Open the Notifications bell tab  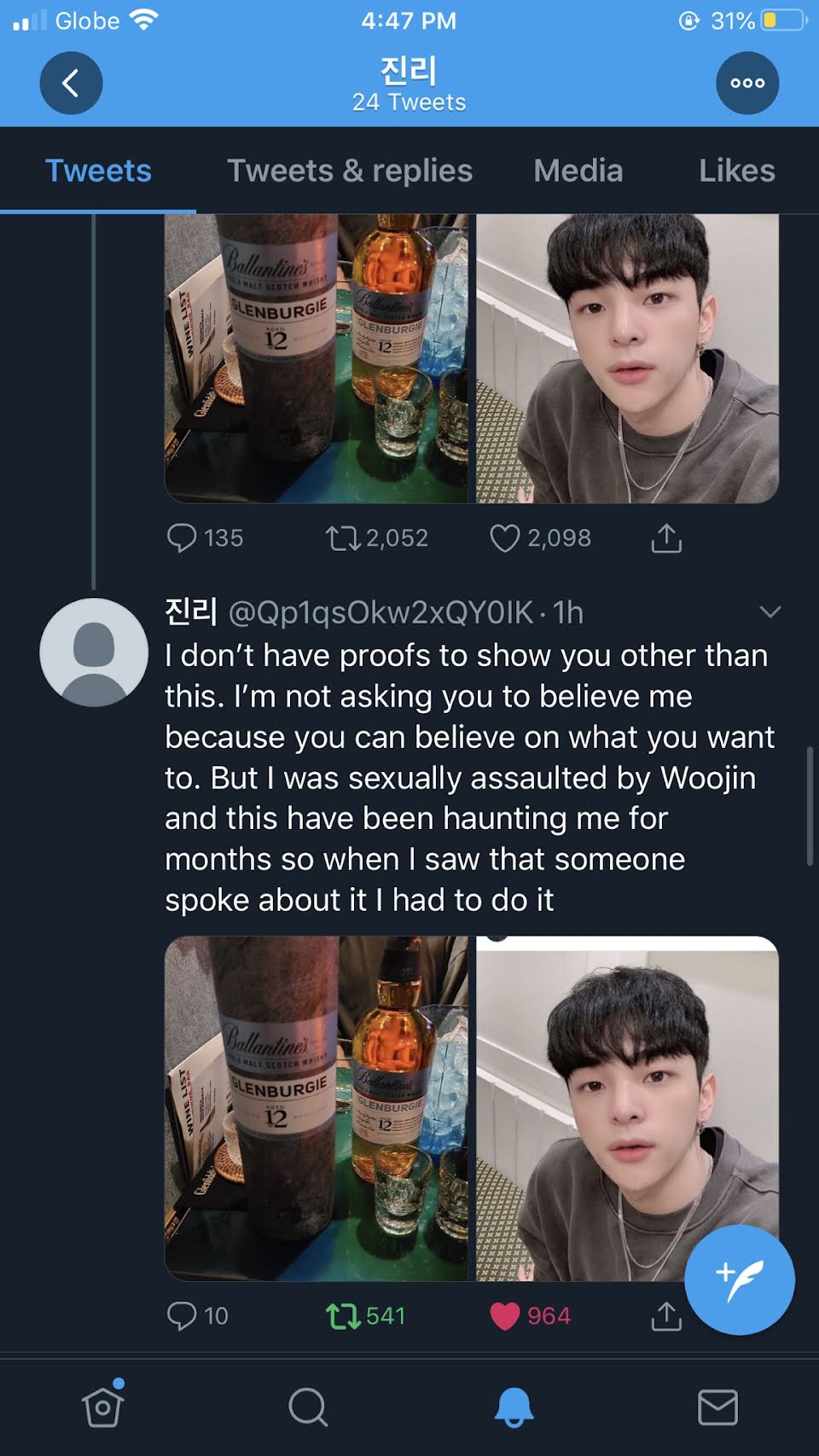click(x=514, y=1407)
